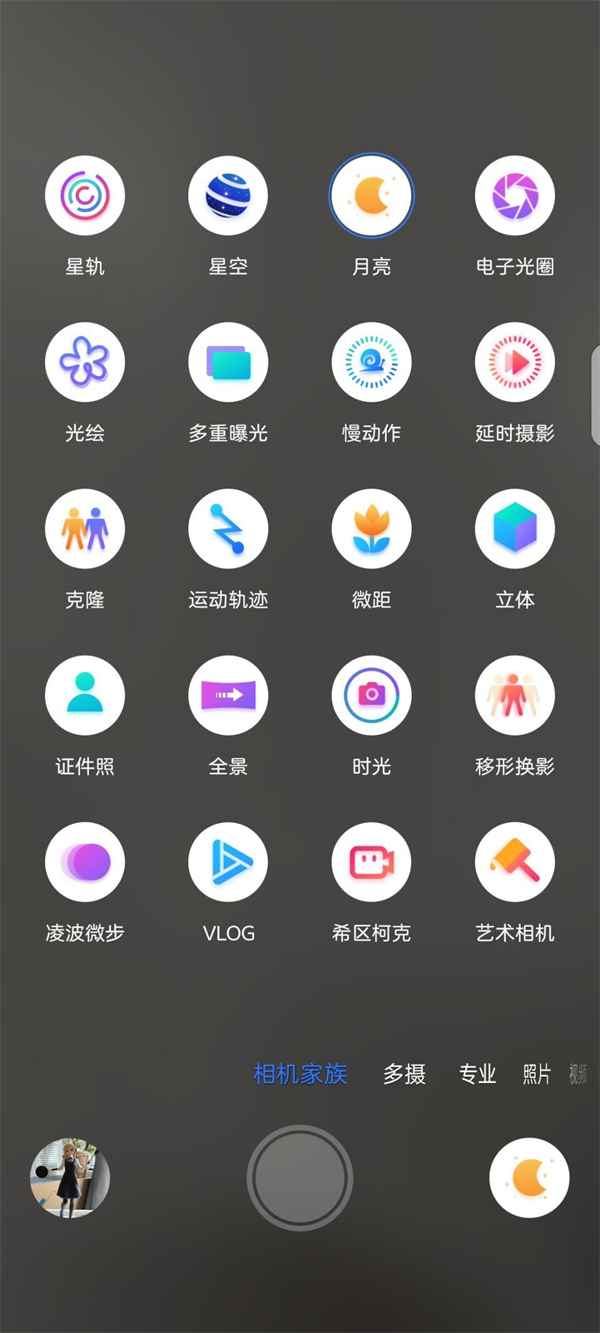Open the VLOG mode
The image size is (600, 1333).
[x=228, y=862]
